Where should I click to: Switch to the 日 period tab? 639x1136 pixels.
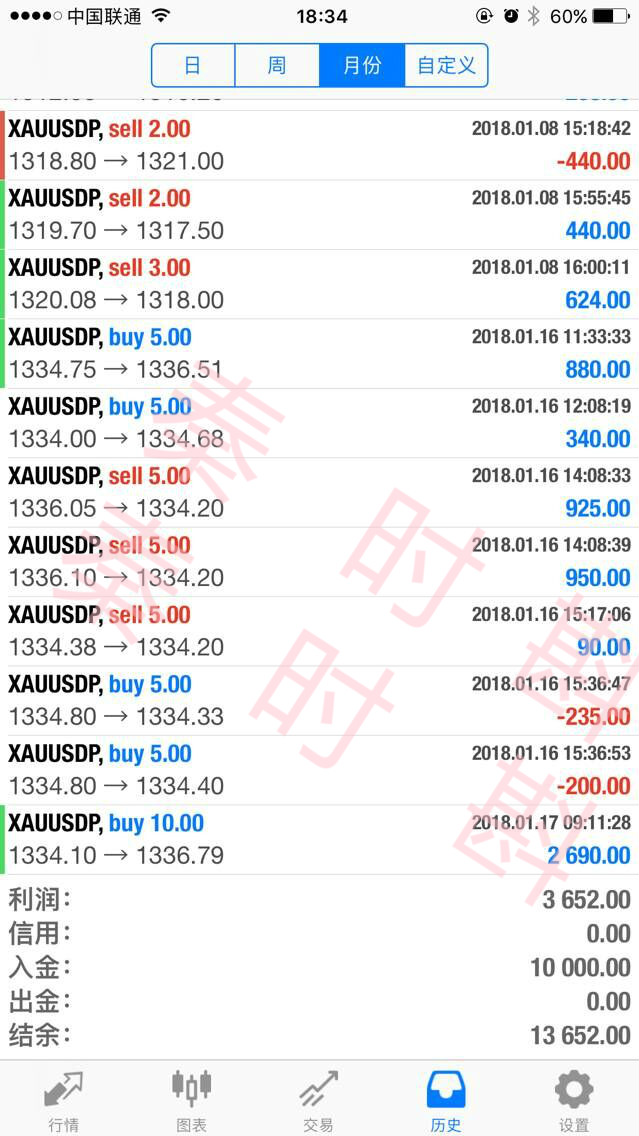193,65
